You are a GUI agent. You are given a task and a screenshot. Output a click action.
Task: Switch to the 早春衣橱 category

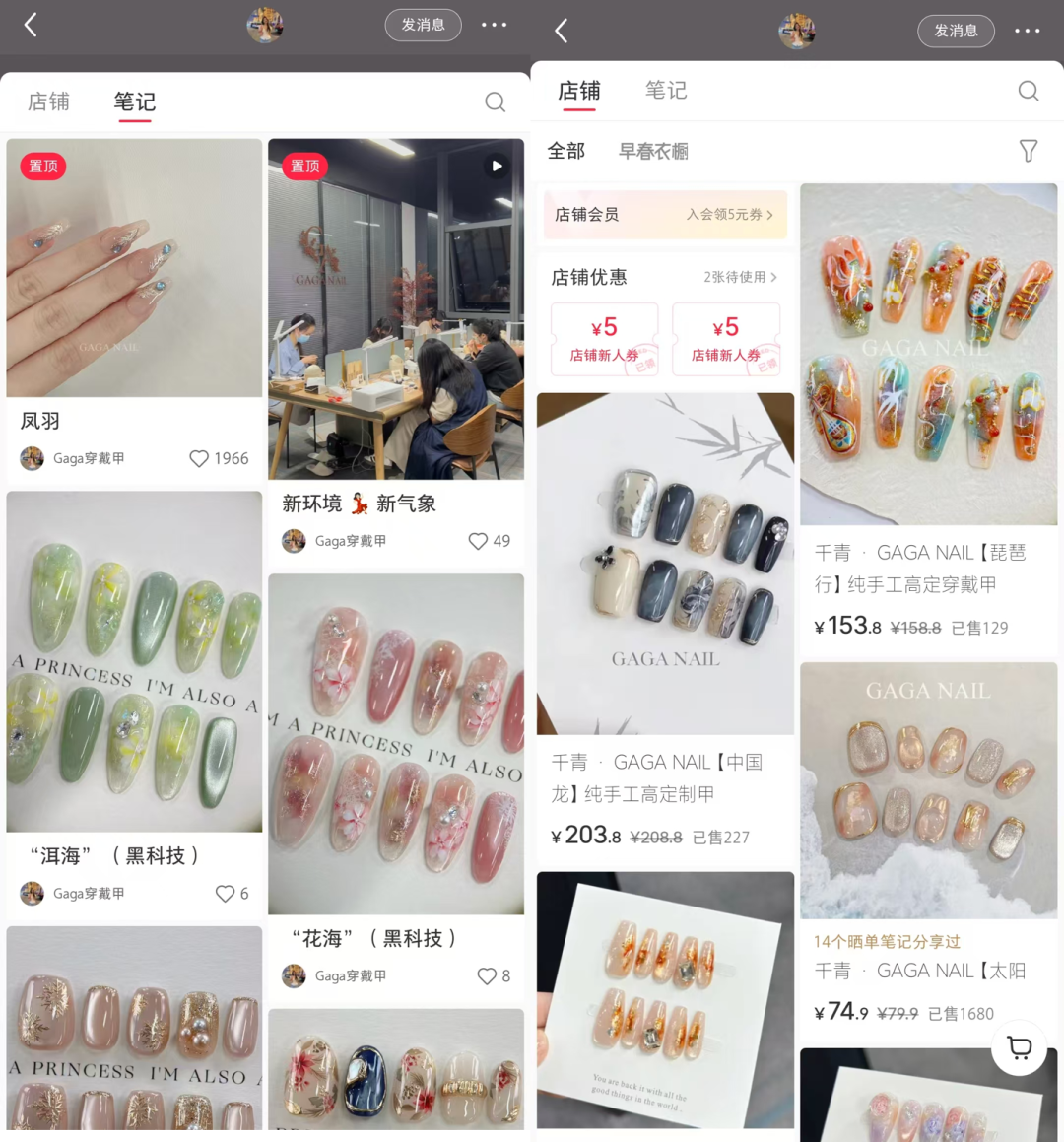pyautogui.click(x=653, y=151)
